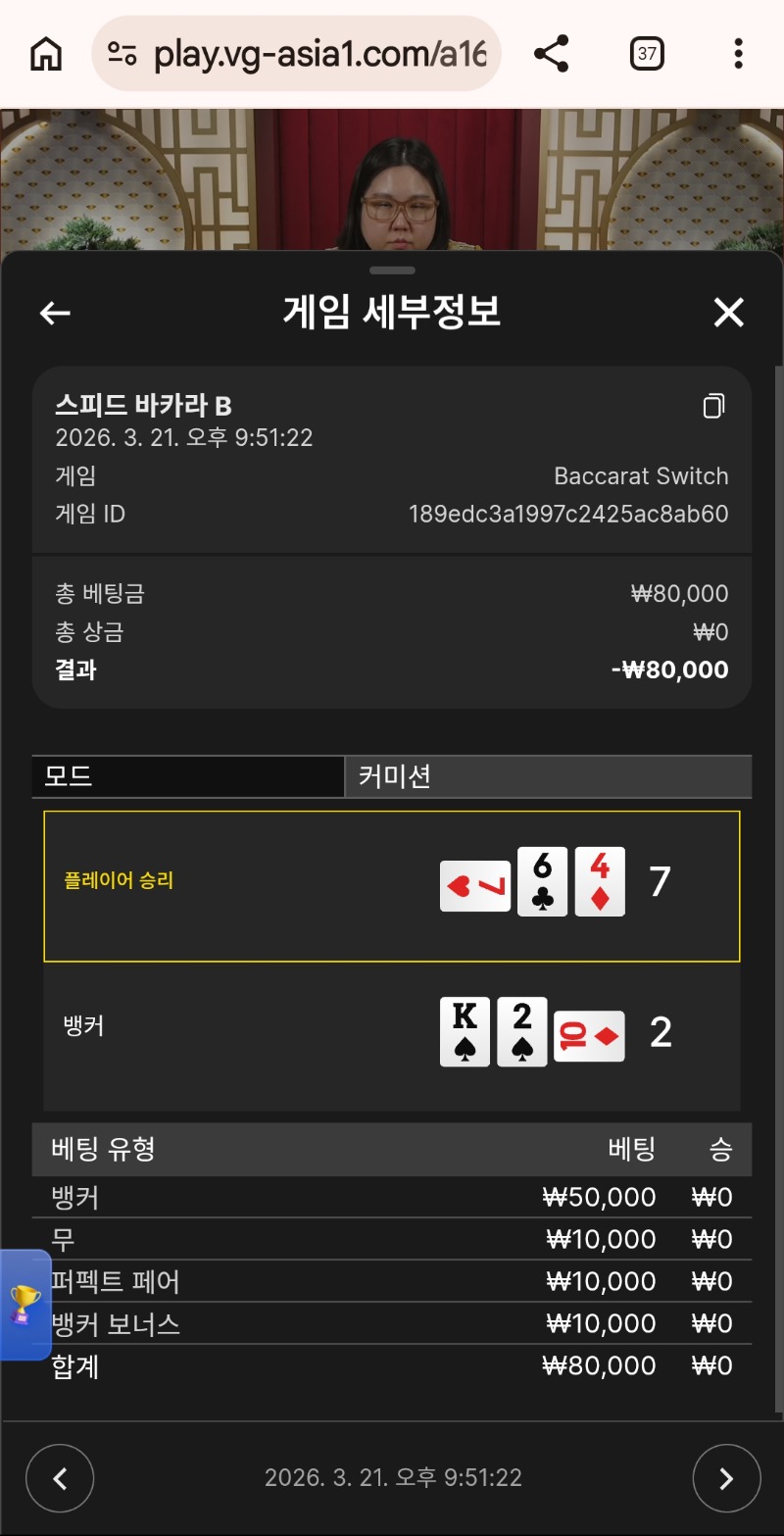Open the trophy side widget

click(25, 1305)
